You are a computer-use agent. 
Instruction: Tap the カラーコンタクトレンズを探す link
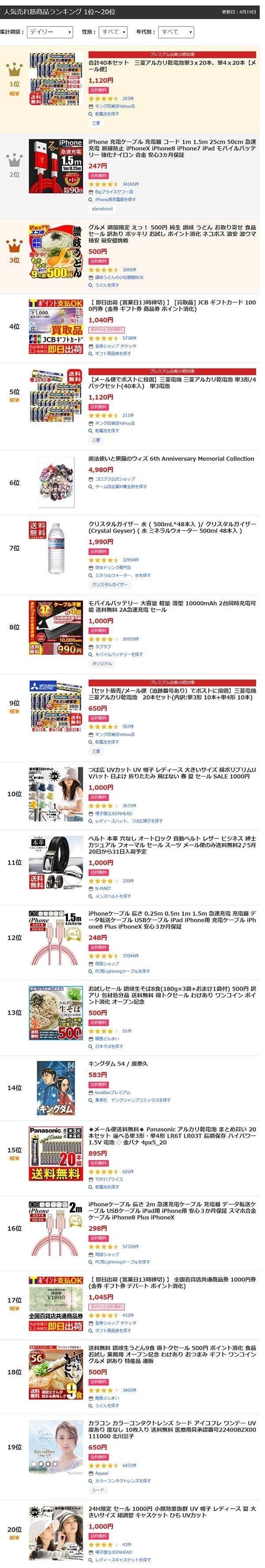(x=122, y=1480)
